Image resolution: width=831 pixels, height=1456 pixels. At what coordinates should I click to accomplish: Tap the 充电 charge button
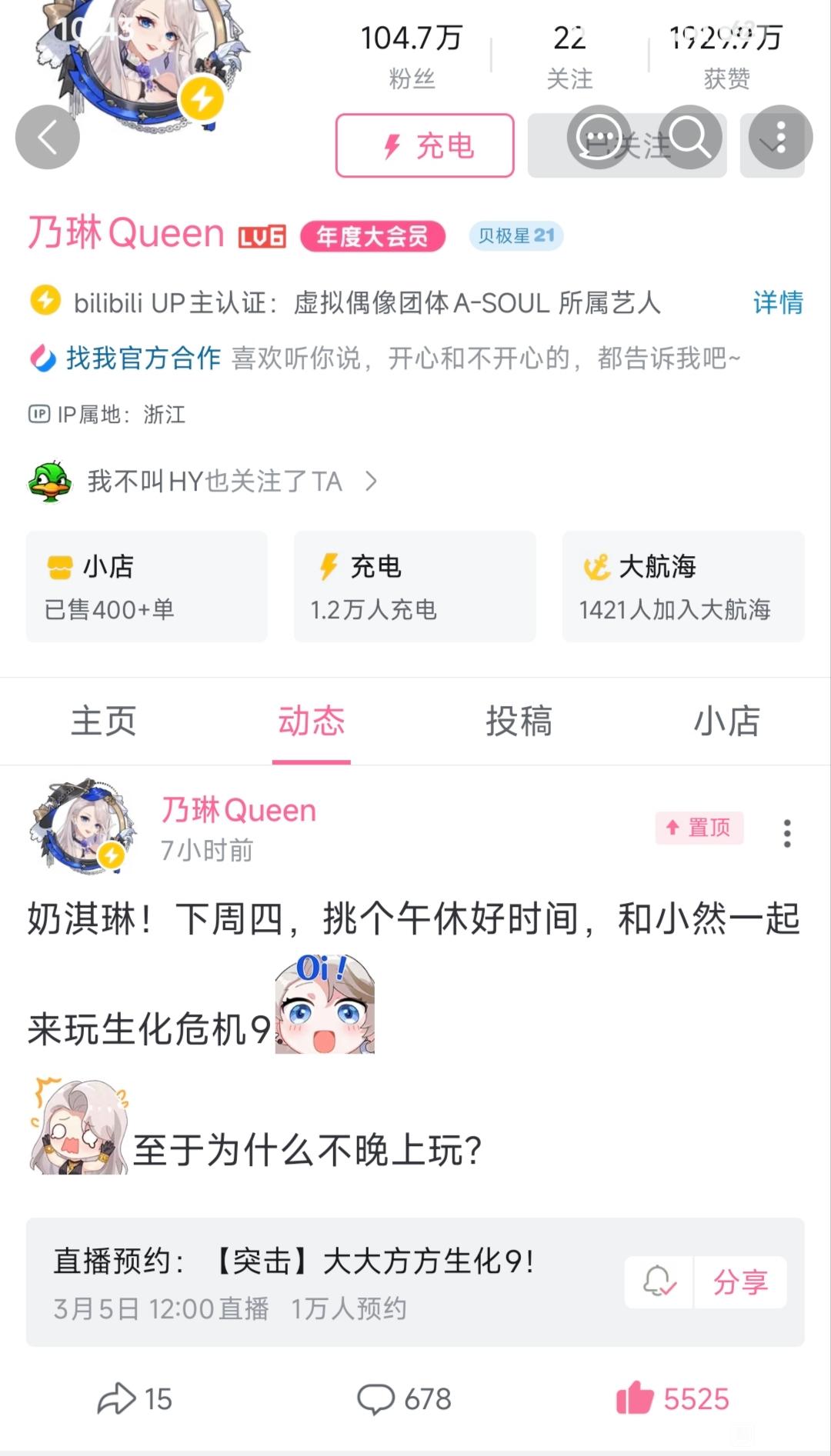click(425, 145)
